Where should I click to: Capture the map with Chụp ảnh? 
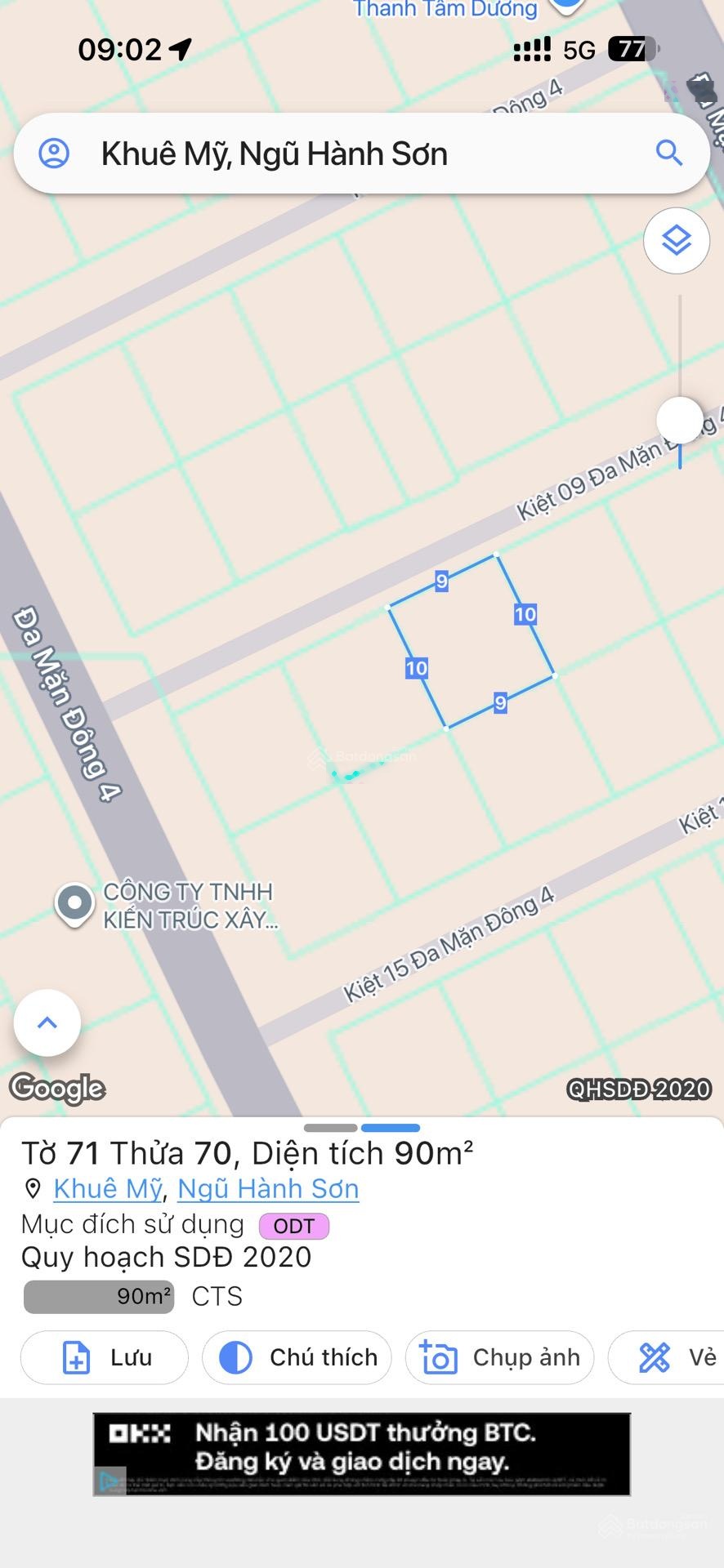[499, 1357]
